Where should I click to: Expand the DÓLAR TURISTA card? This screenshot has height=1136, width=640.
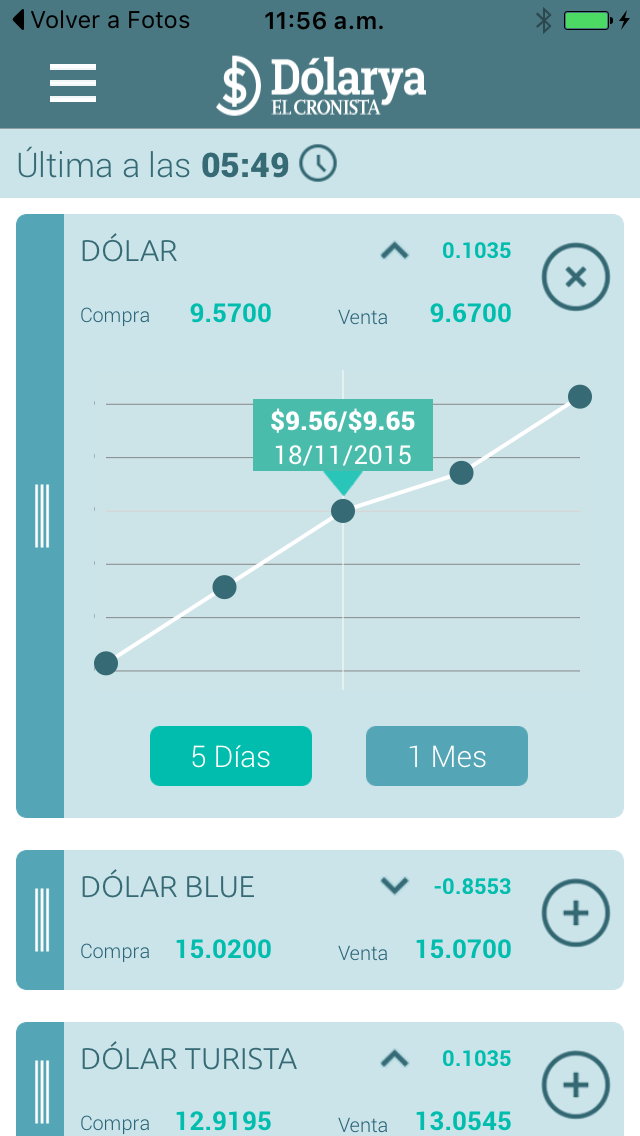coord(575,1085)
